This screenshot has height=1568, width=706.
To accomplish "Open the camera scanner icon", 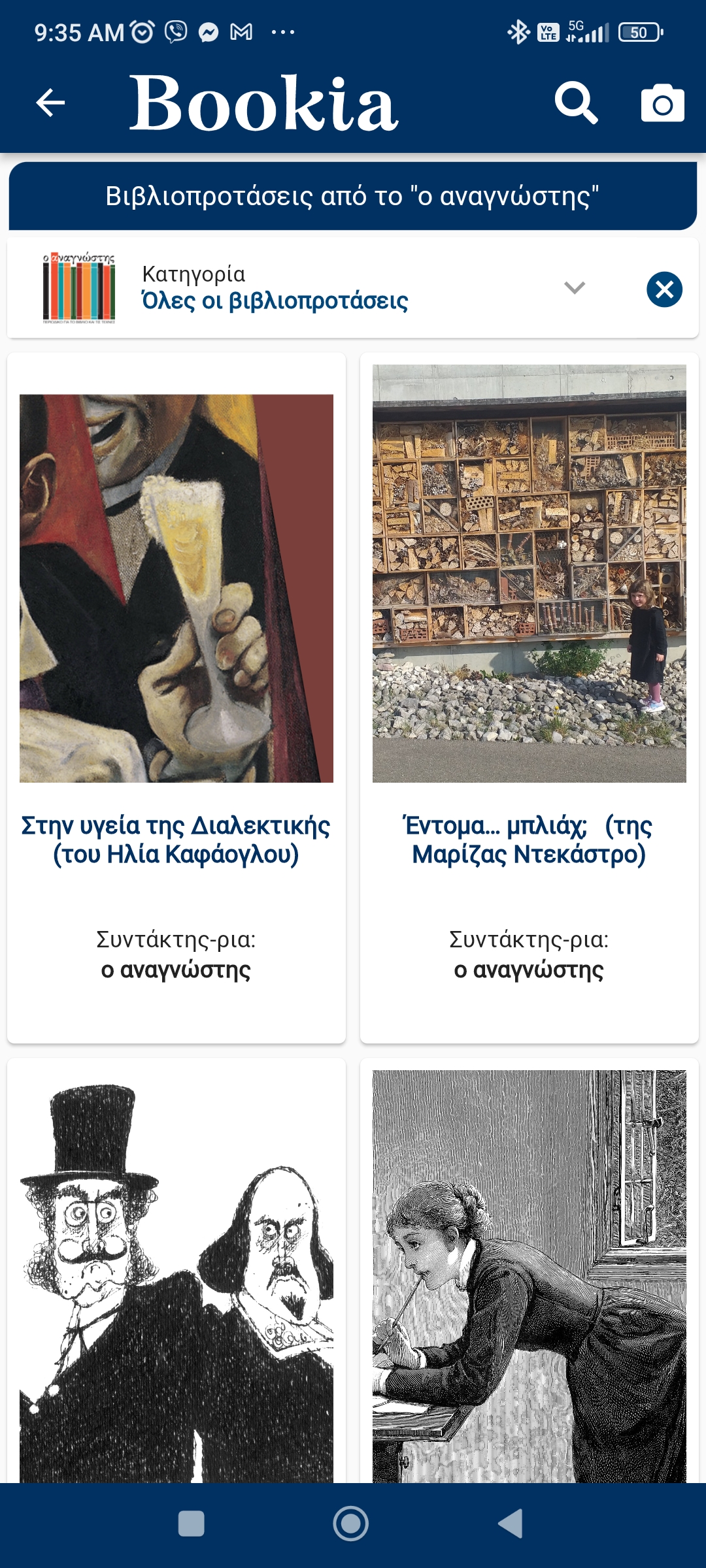I will (x=662, y=103).
